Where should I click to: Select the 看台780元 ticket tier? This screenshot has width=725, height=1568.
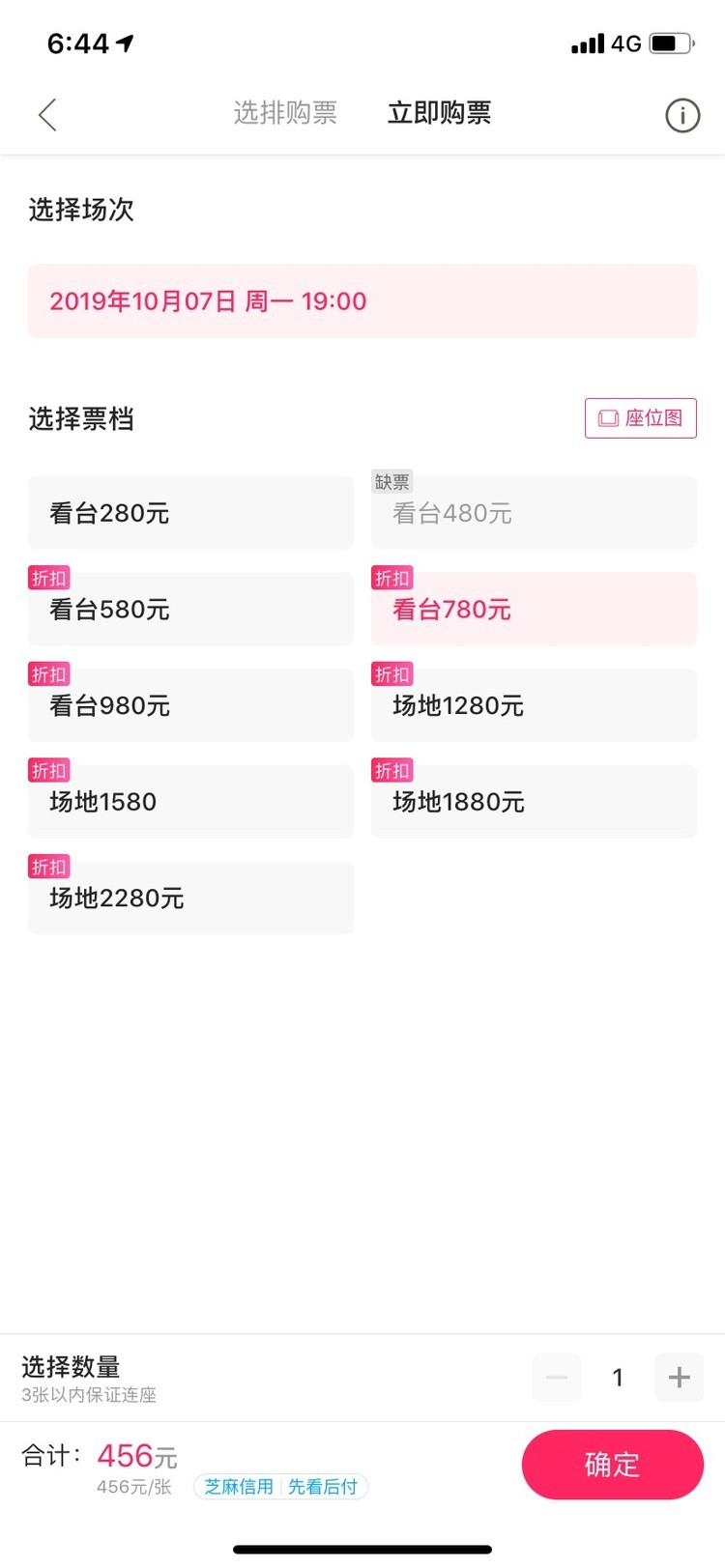tap(533, 610)
